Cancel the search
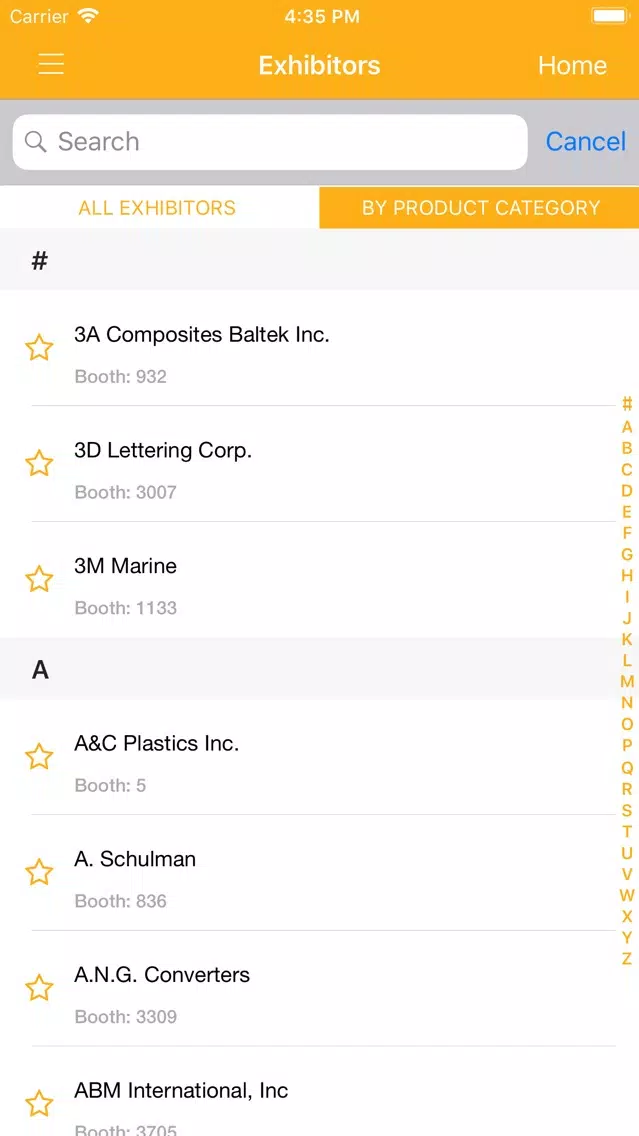 [x=585, y=141]
